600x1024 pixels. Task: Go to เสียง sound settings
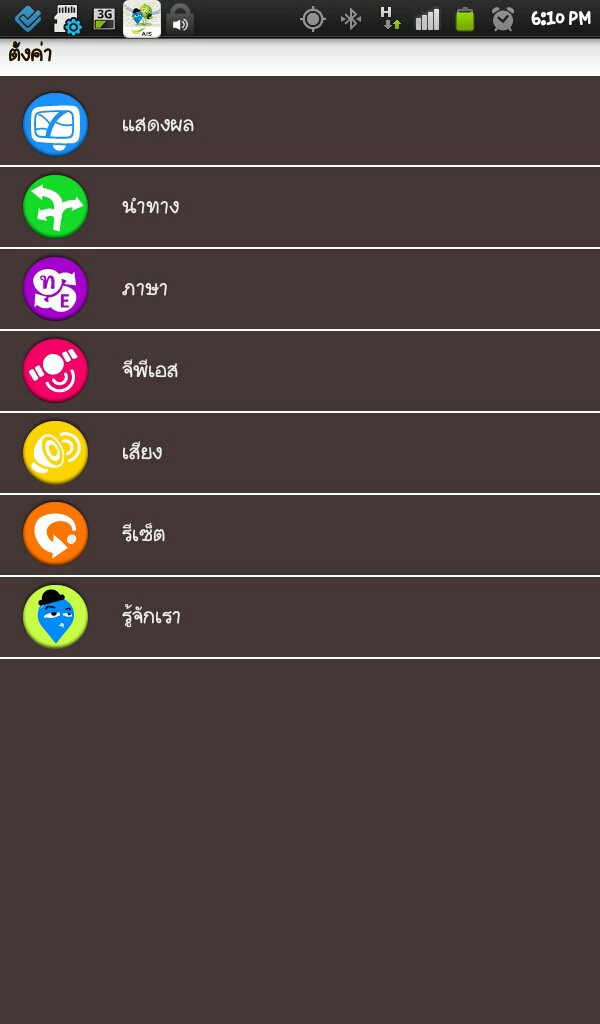(300, 453)
